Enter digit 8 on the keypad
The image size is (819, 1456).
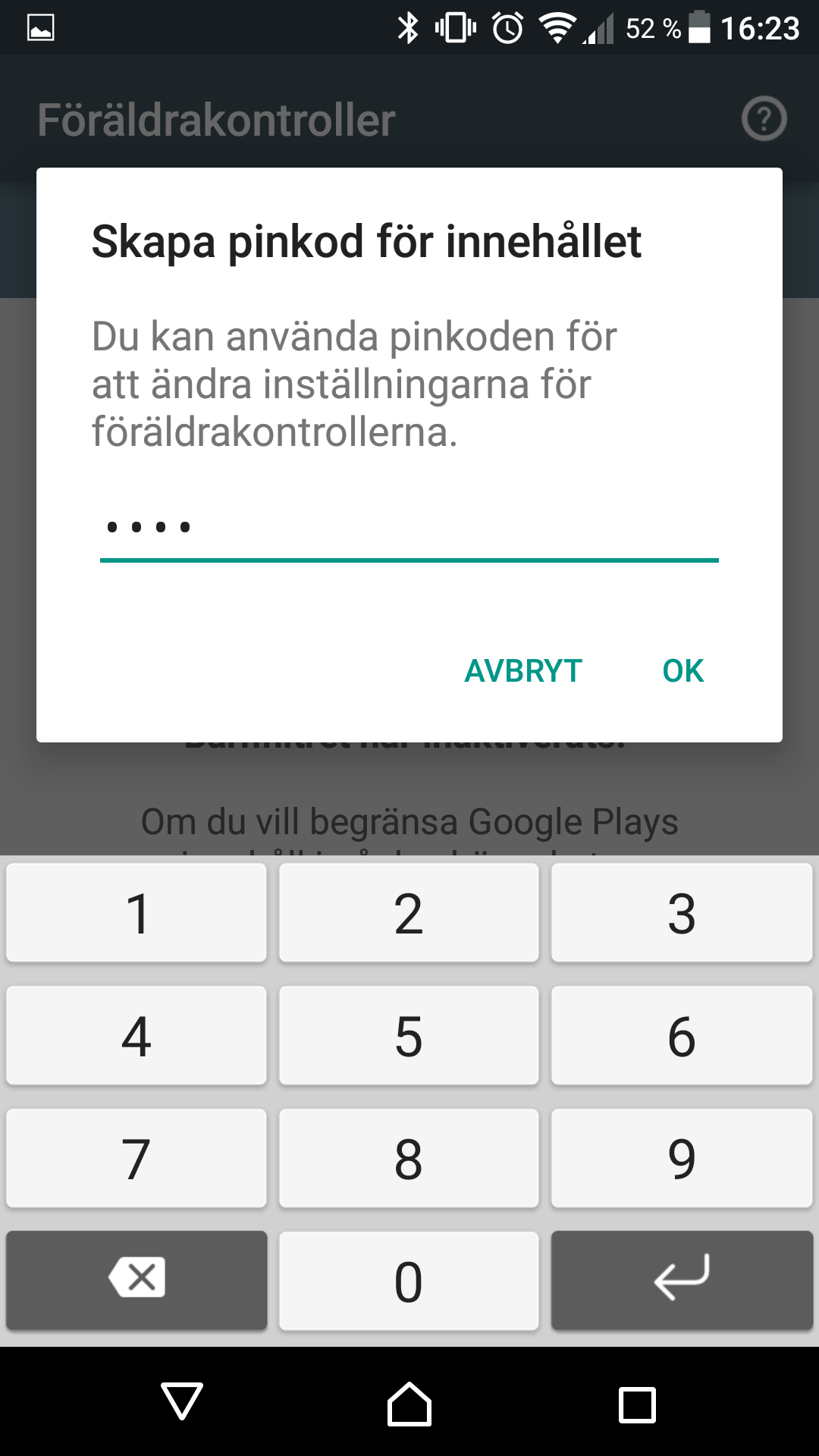(x=409, y=1159)
